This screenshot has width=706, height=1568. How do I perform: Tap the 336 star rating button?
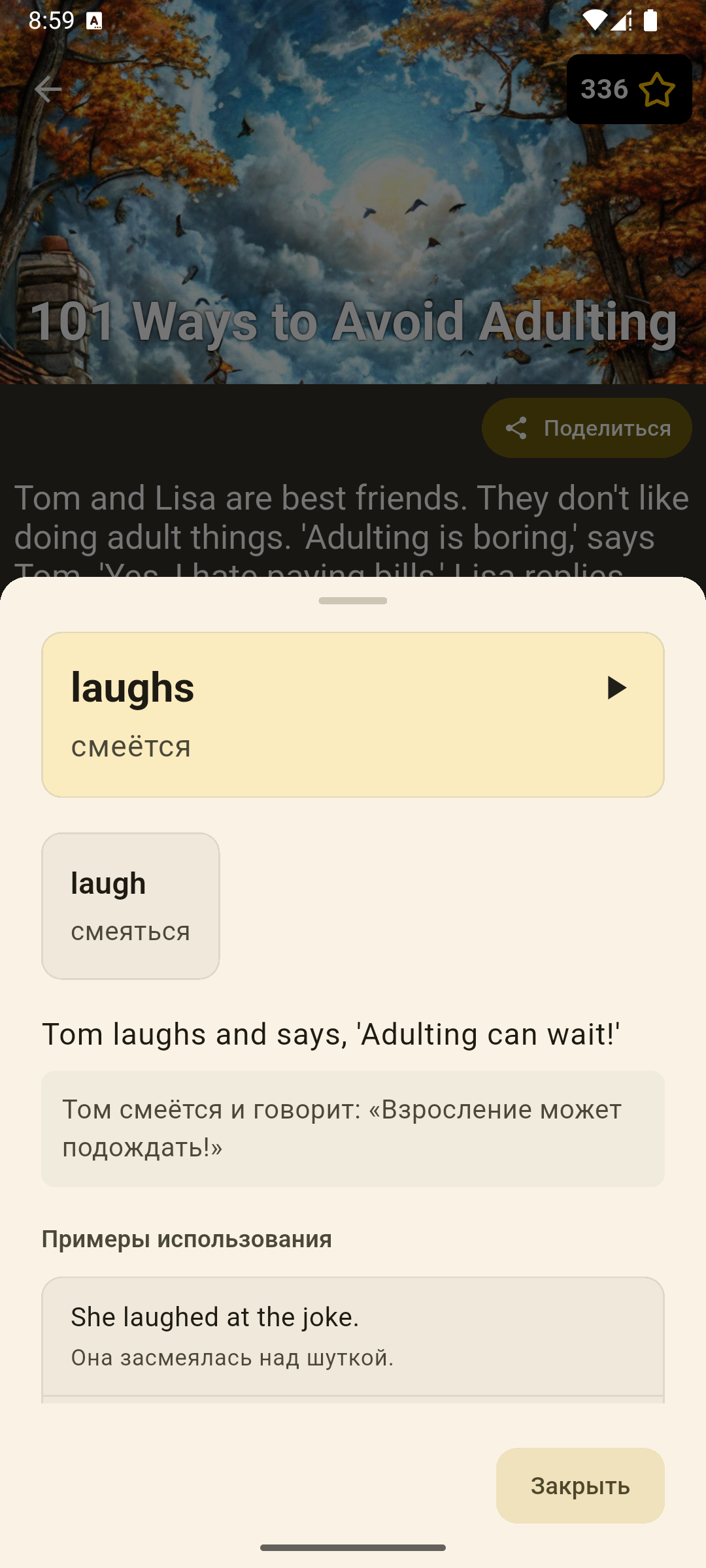pos(629,90)
